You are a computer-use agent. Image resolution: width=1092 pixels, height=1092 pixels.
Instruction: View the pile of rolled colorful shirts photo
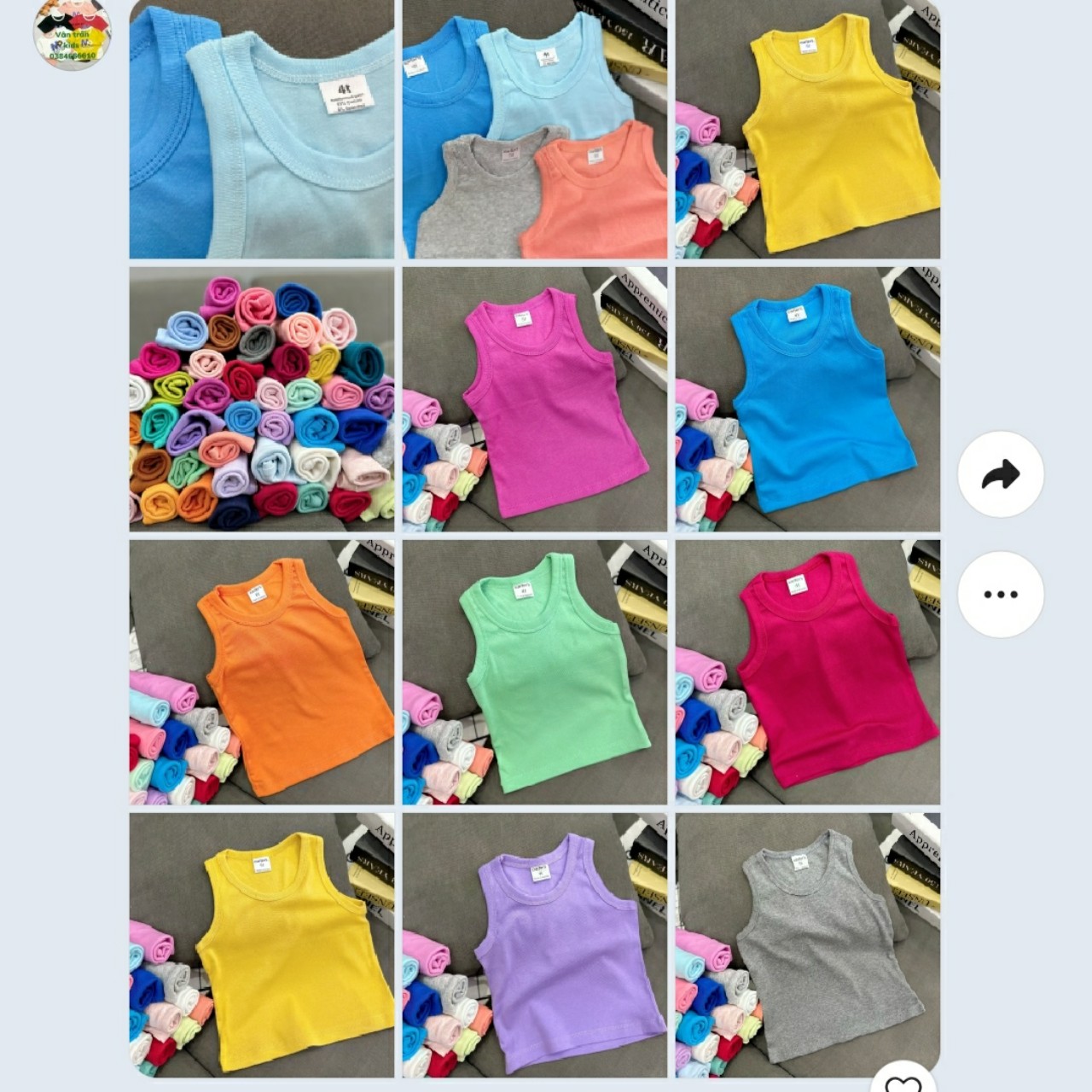(x=262, y=399)
